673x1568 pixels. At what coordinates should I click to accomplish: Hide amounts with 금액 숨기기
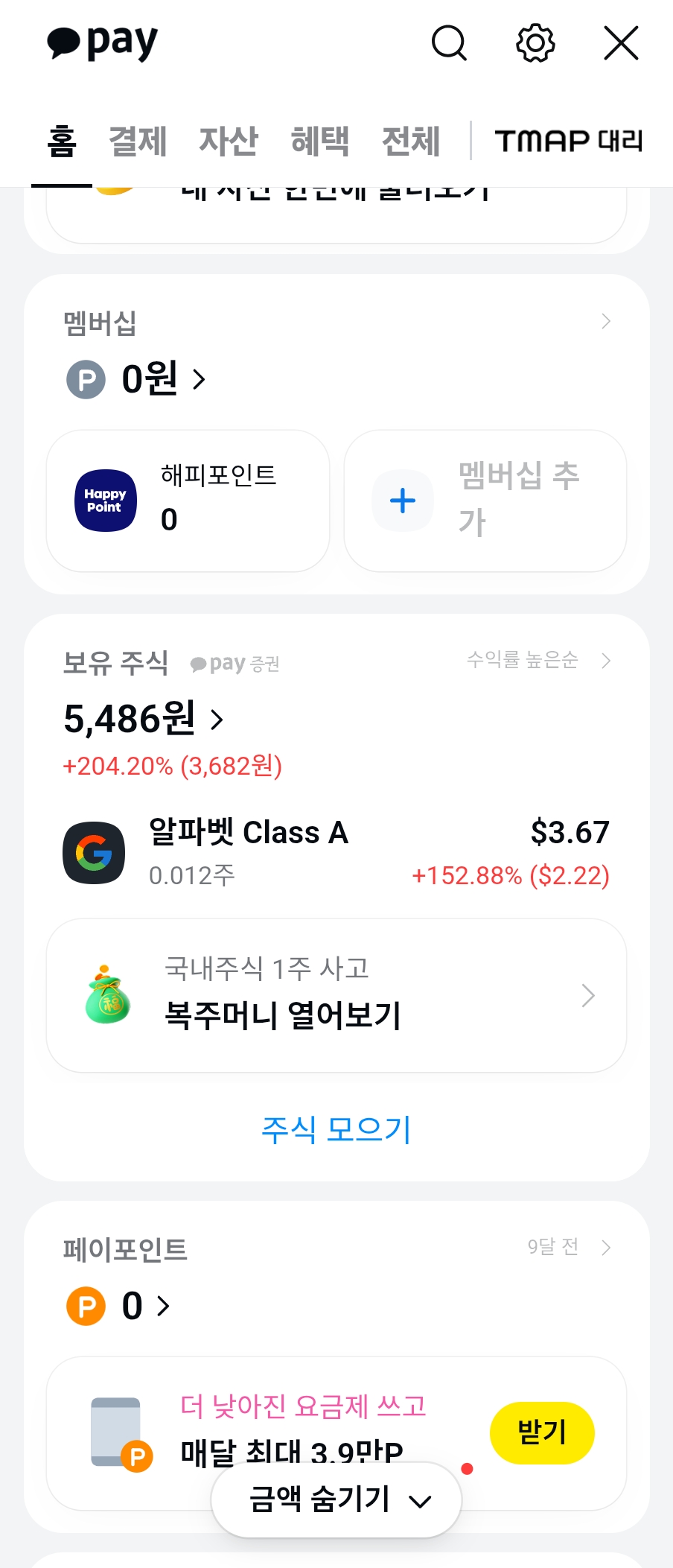pos(336,1499)
